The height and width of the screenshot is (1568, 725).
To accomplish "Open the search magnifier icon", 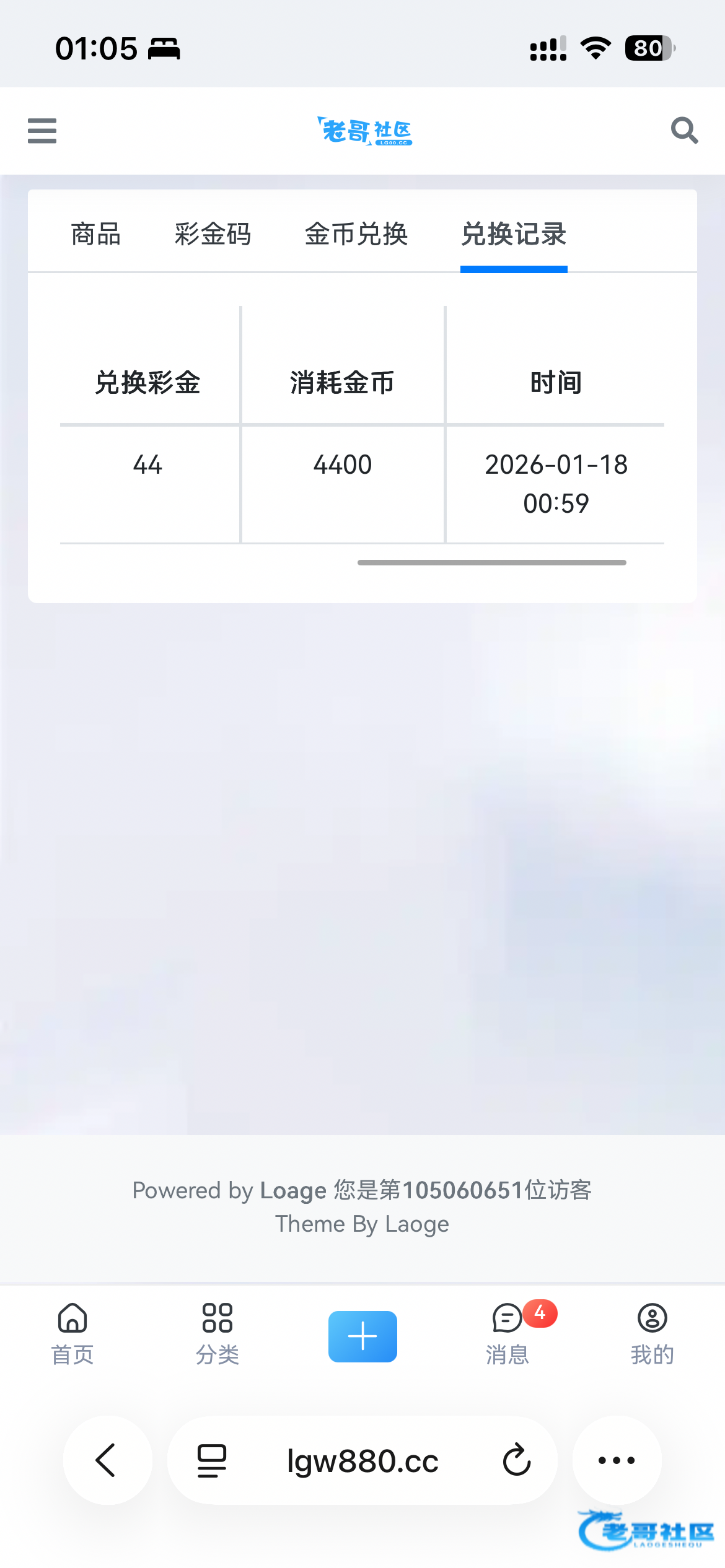I will pos(684,131).
